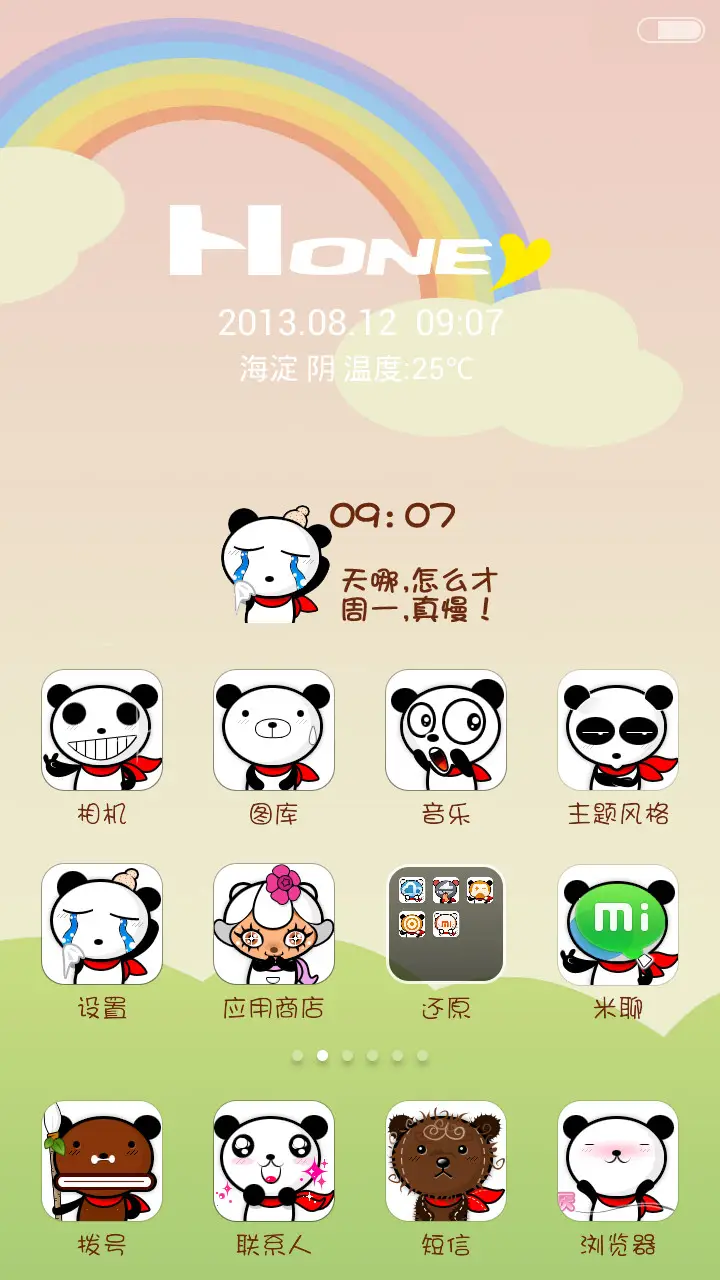This screenshot has height=1280, width=720.
Task: Tap the highlighted page indicator dot
Action: pos(322,1055)
